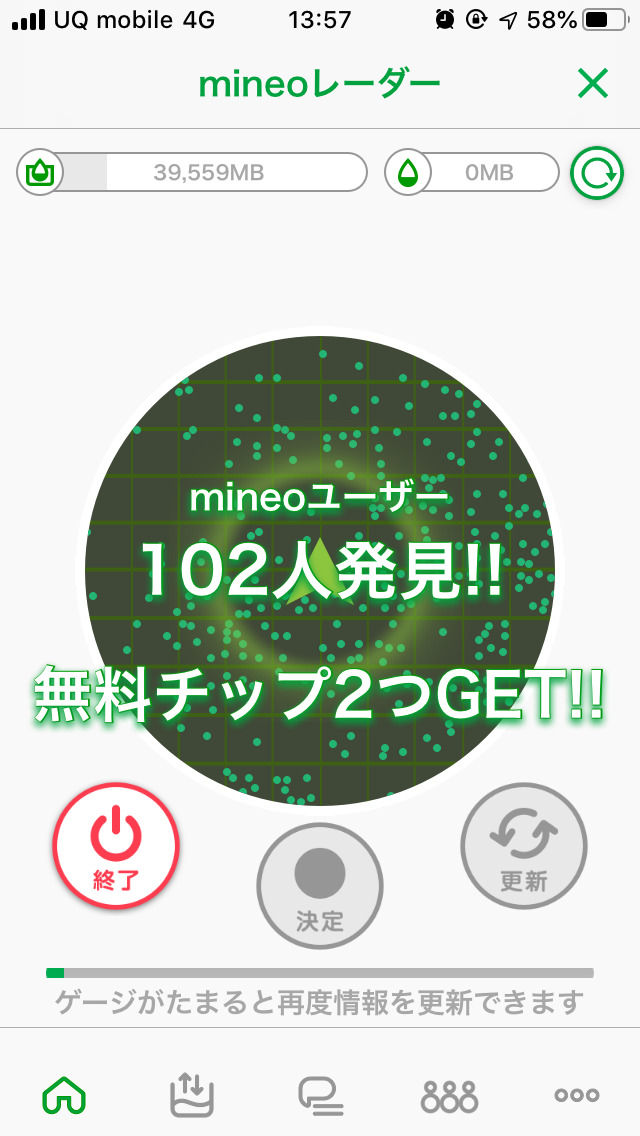The image size is (640, 1136).
Task: Tap the red 終了 power button
Action: (116, 846)
